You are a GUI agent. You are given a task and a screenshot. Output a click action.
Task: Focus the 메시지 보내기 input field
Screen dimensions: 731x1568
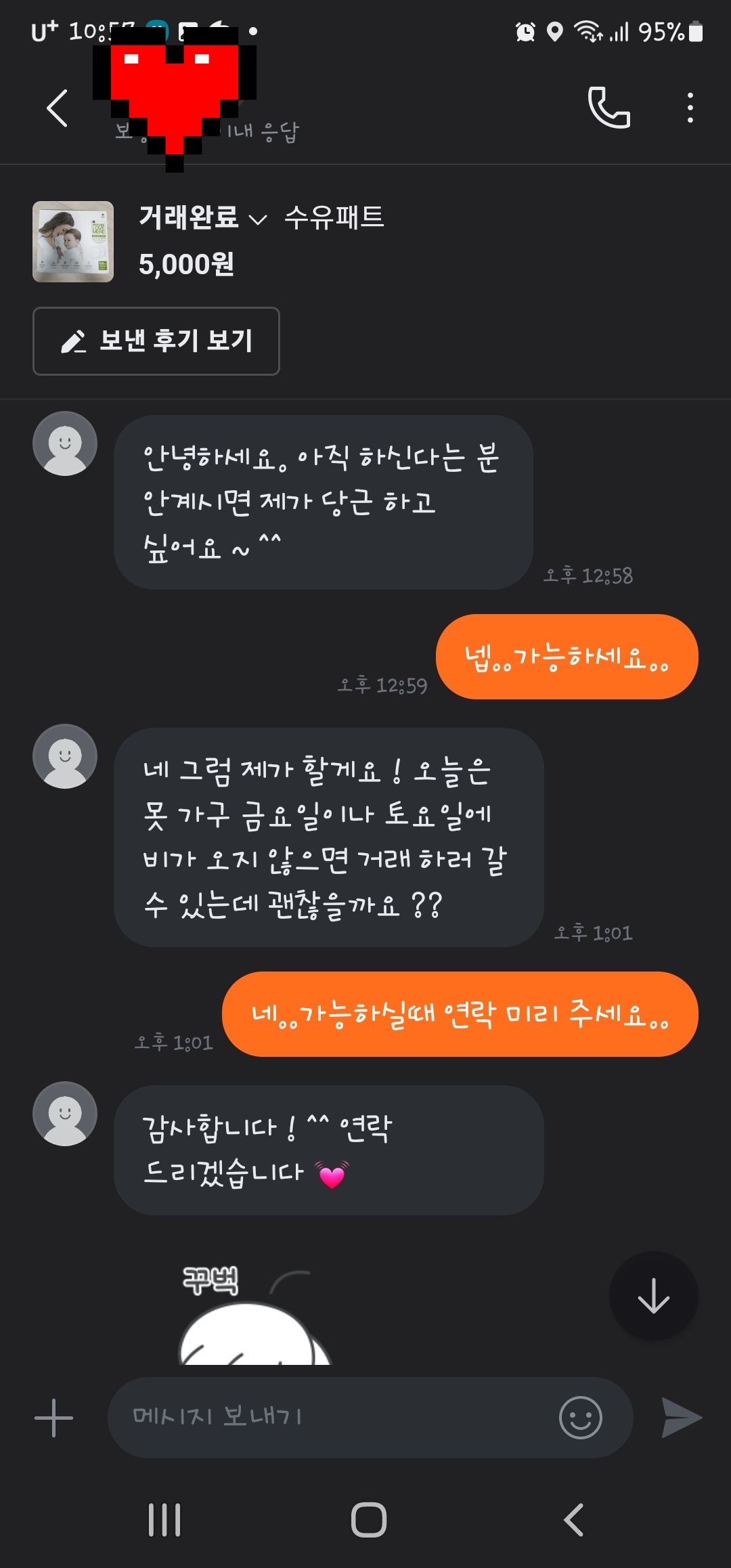click(x=332, y=1417)
